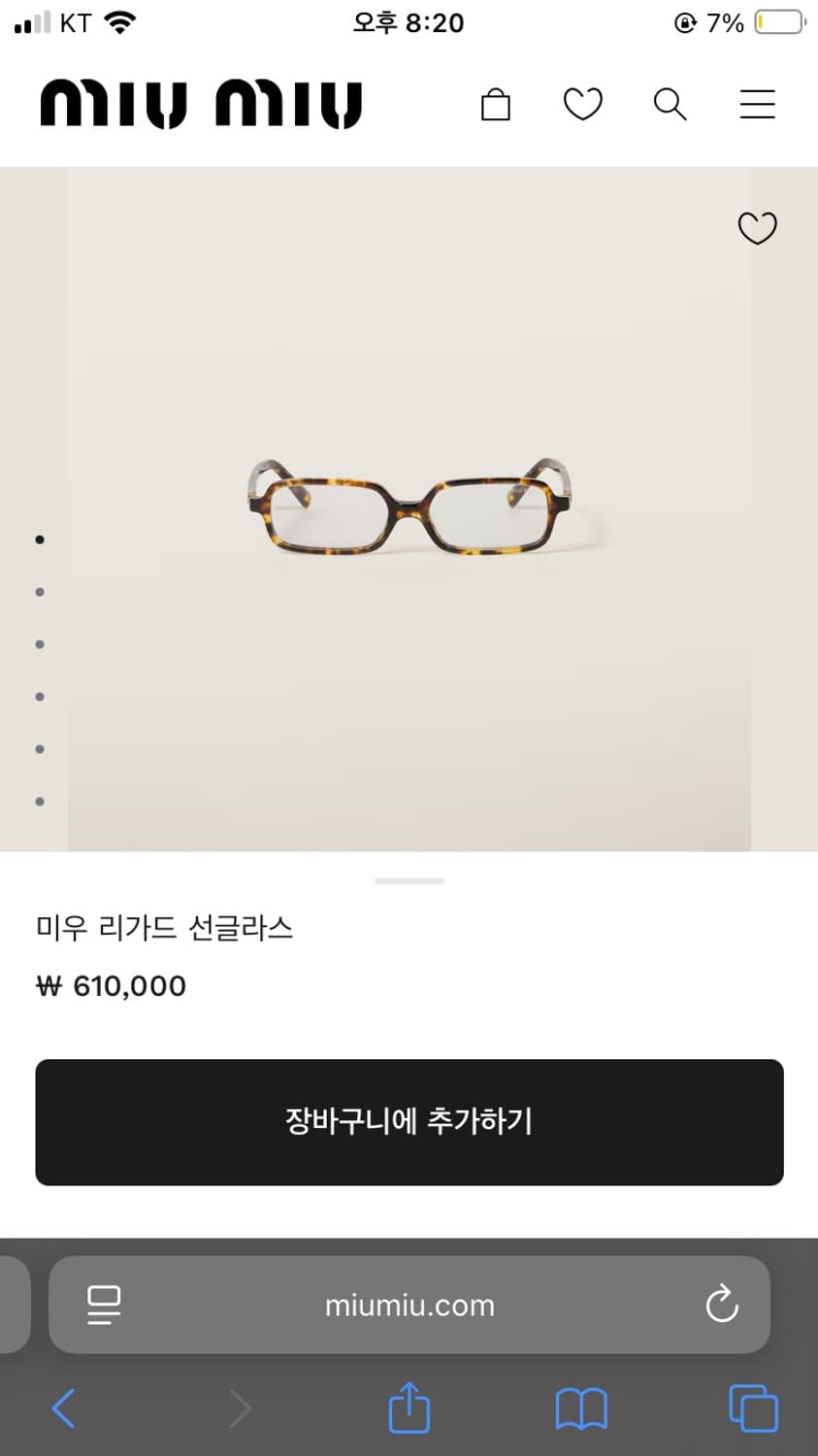Tap the 장바구니에 추가하기 button
The height and width of the screenshot is (1456, 818).
[409, 1122]
